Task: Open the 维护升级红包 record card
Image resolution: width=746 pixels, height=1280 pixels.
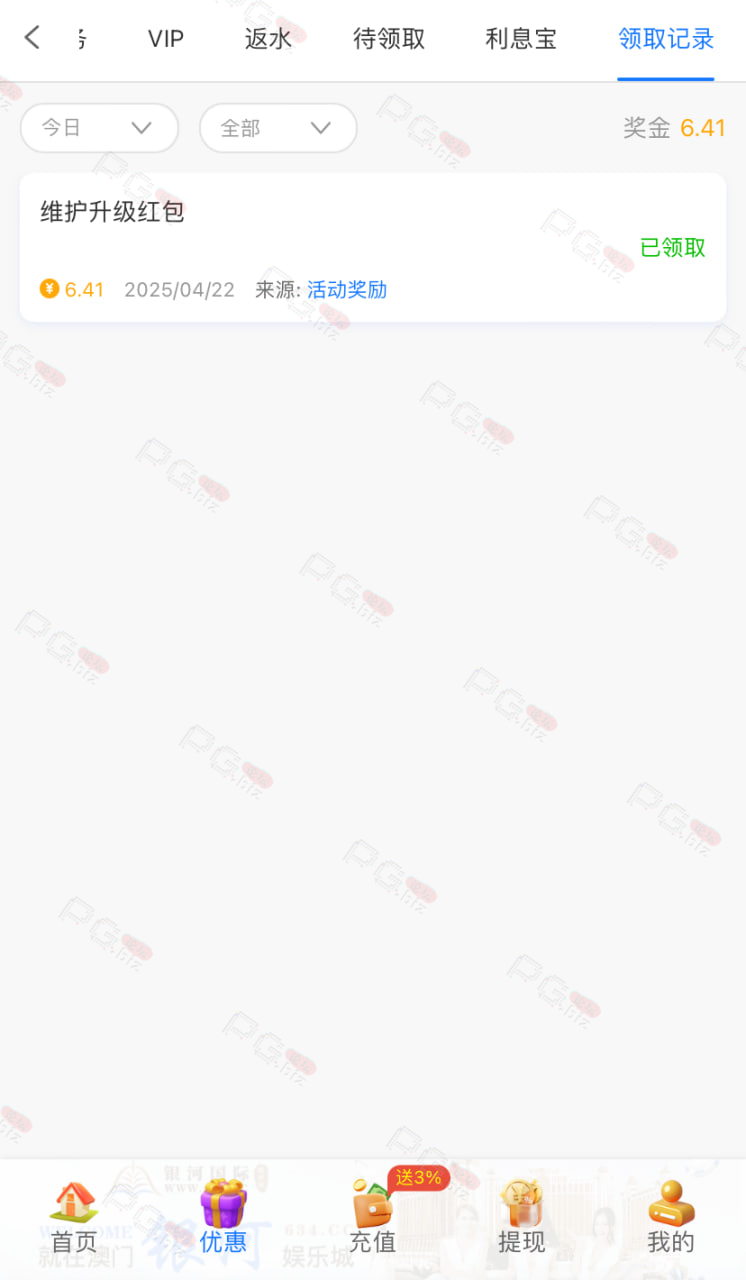Action: pyautogui.click(x=373, y=247)
